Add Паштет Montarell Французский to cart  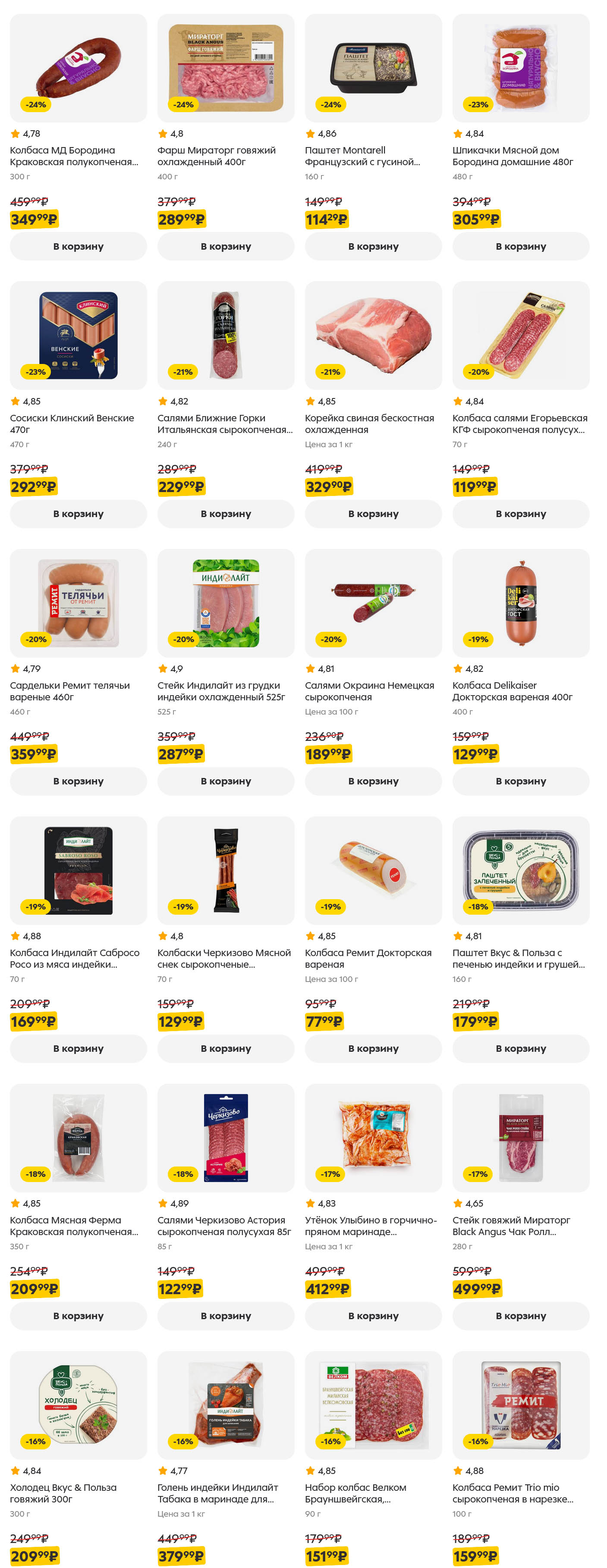(x=373, y=247)
